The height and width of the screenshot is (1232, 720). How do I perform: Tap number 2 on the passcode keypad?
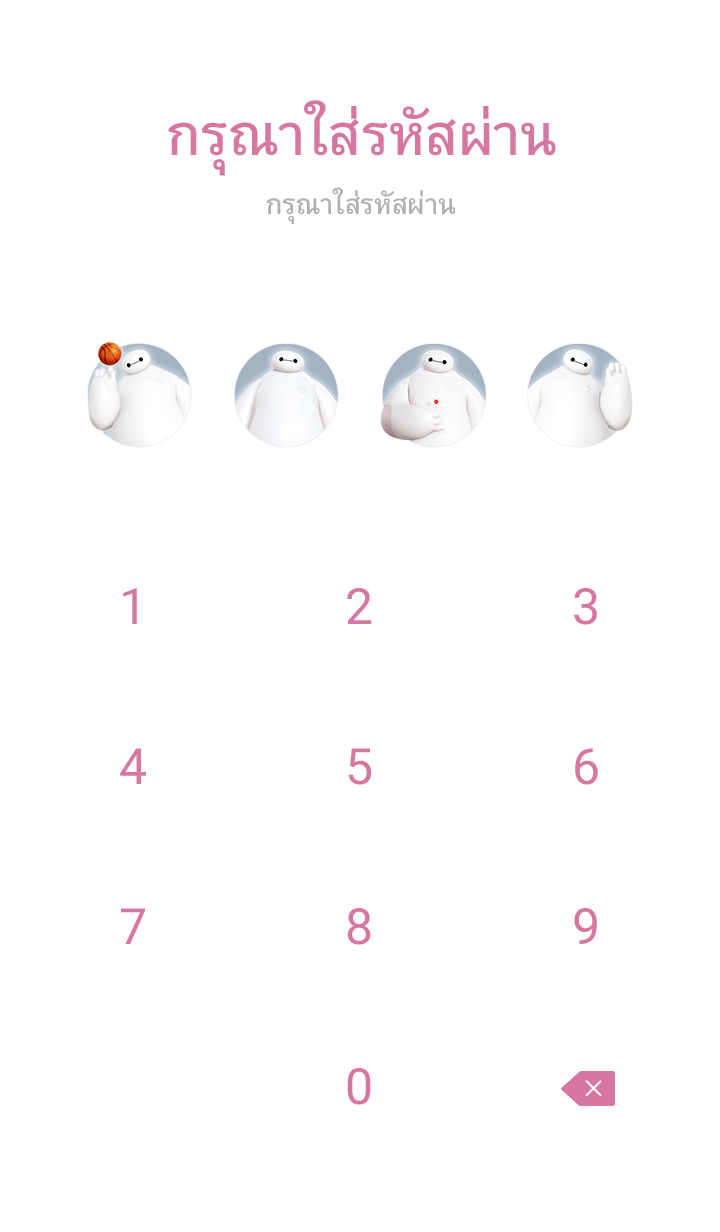(359, 607)
